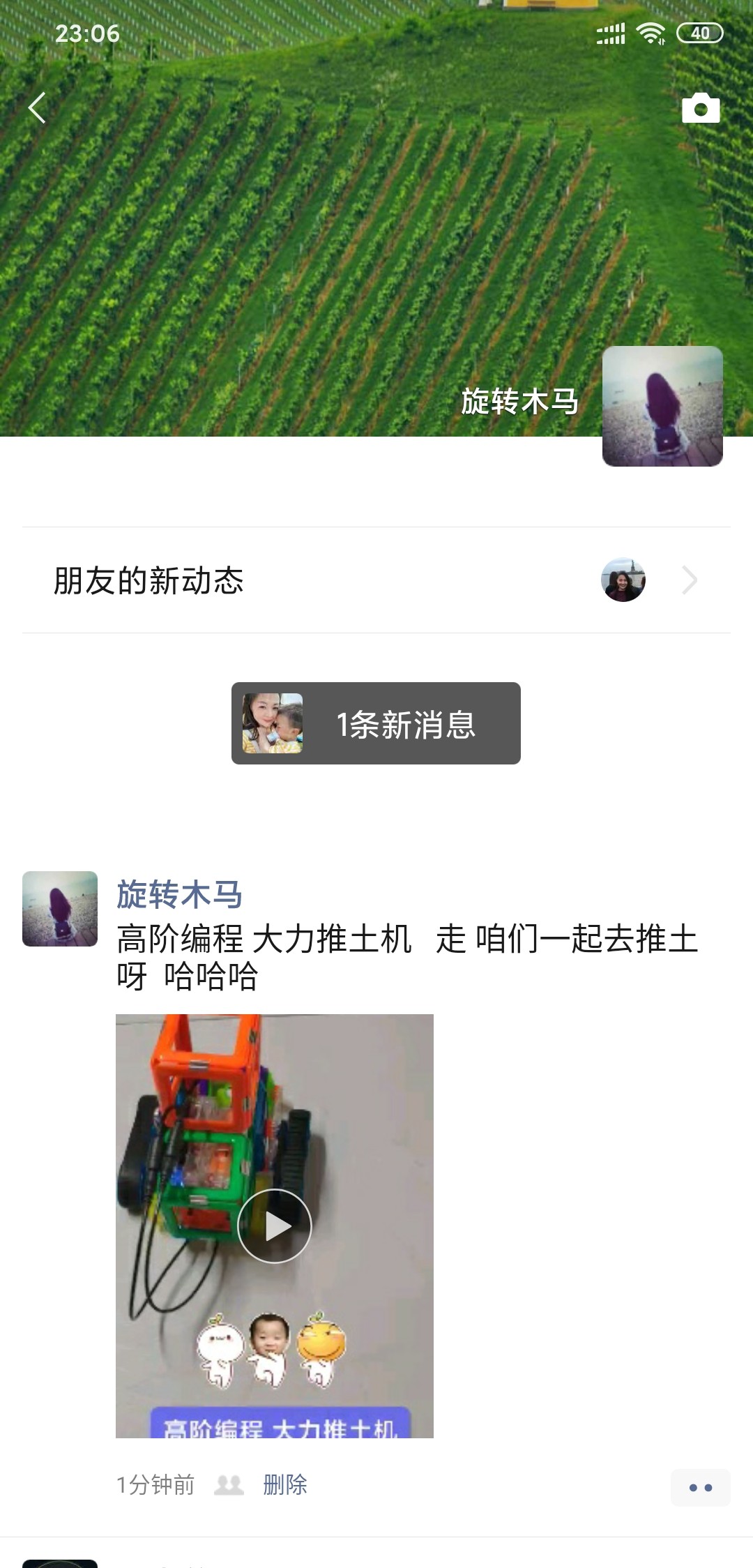The width and height of the screenshot is (753, 1568).
Task: Play the bulldozer video in the post
Action: pyautogui.click(x=275, y=1226)
